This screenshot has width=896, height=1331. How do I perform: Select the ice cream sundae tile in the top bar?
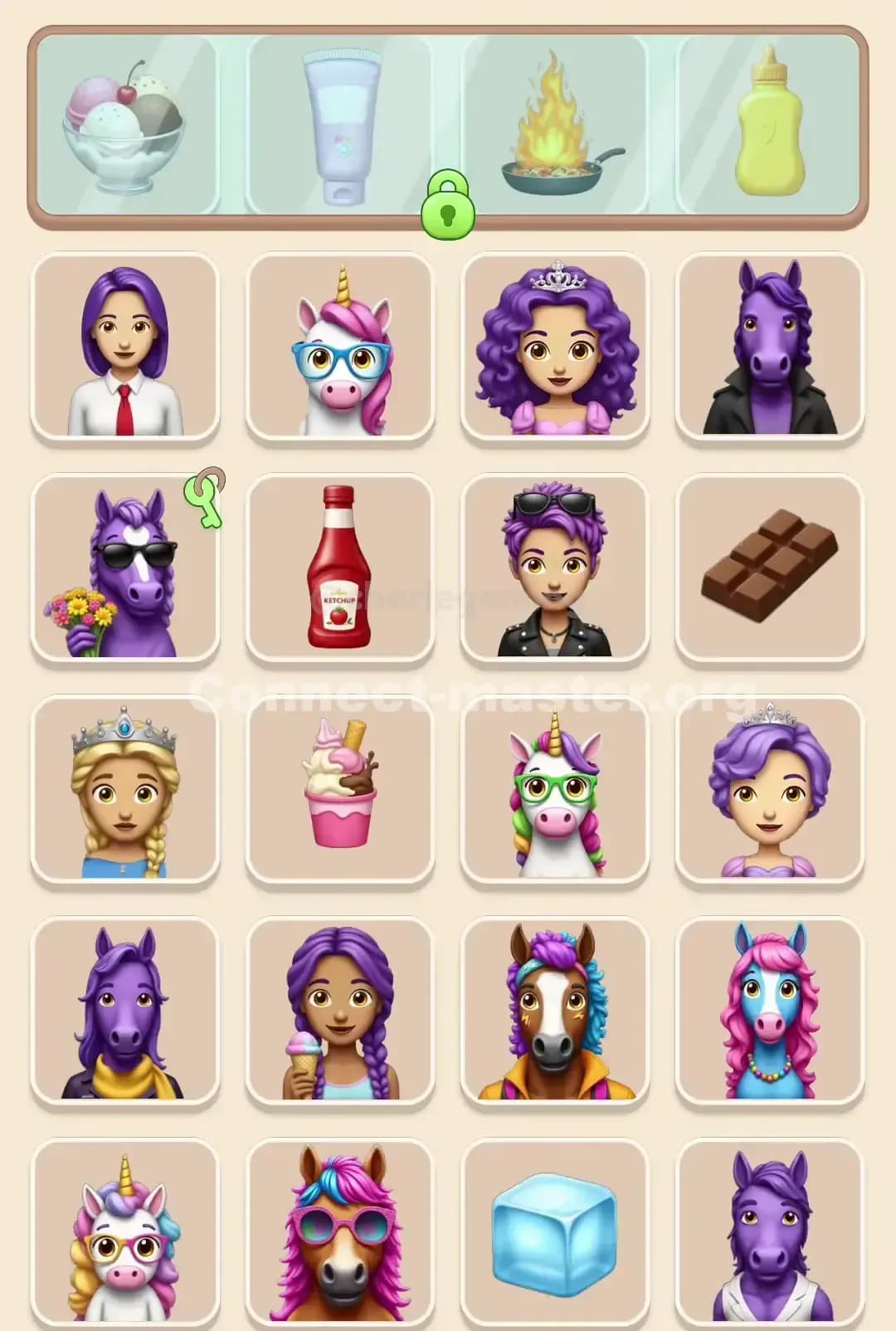[x=124, y=124]
